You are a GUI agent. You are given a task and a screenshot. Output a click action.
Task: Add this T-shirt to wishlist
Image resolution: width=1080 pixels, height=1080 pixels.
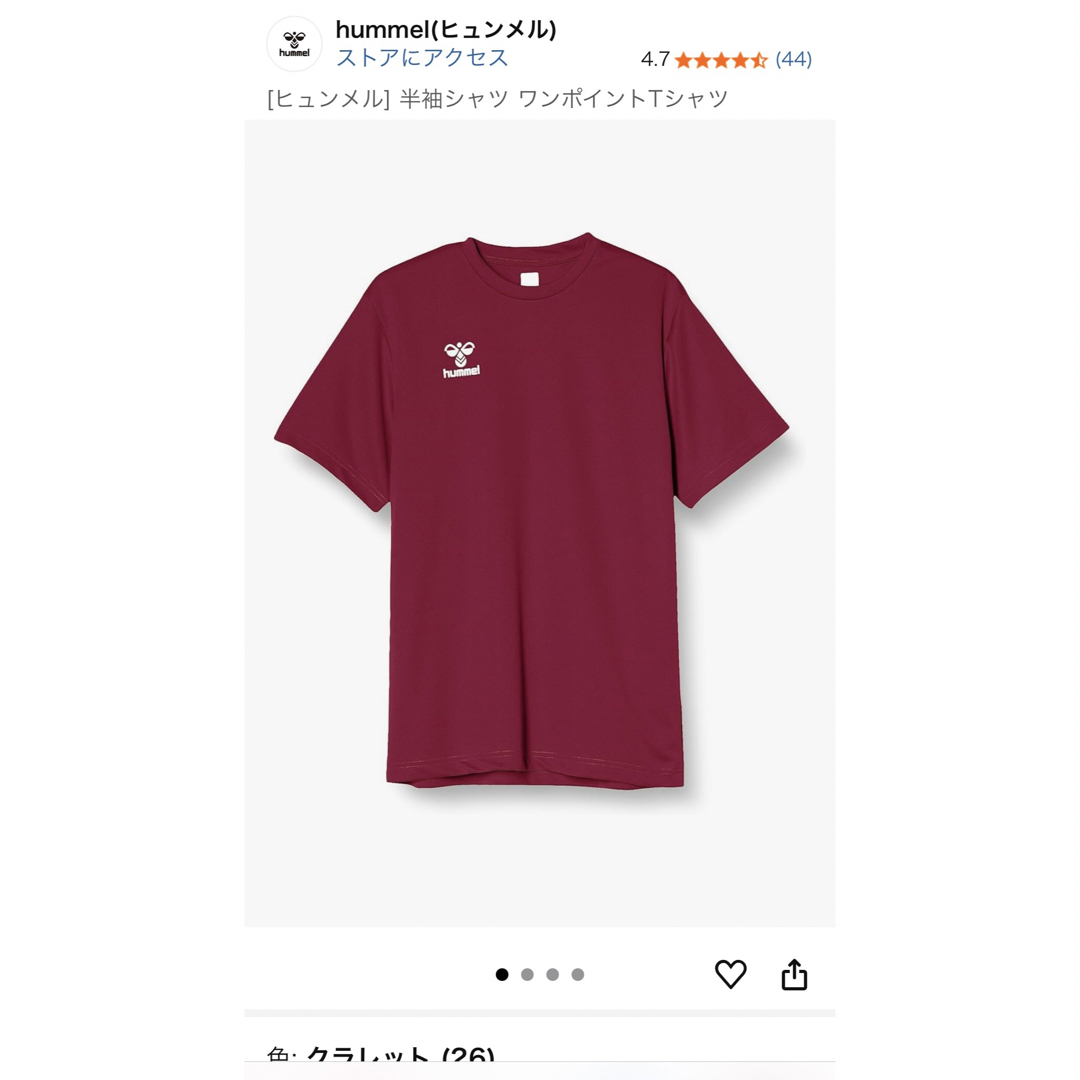[731, 974]
